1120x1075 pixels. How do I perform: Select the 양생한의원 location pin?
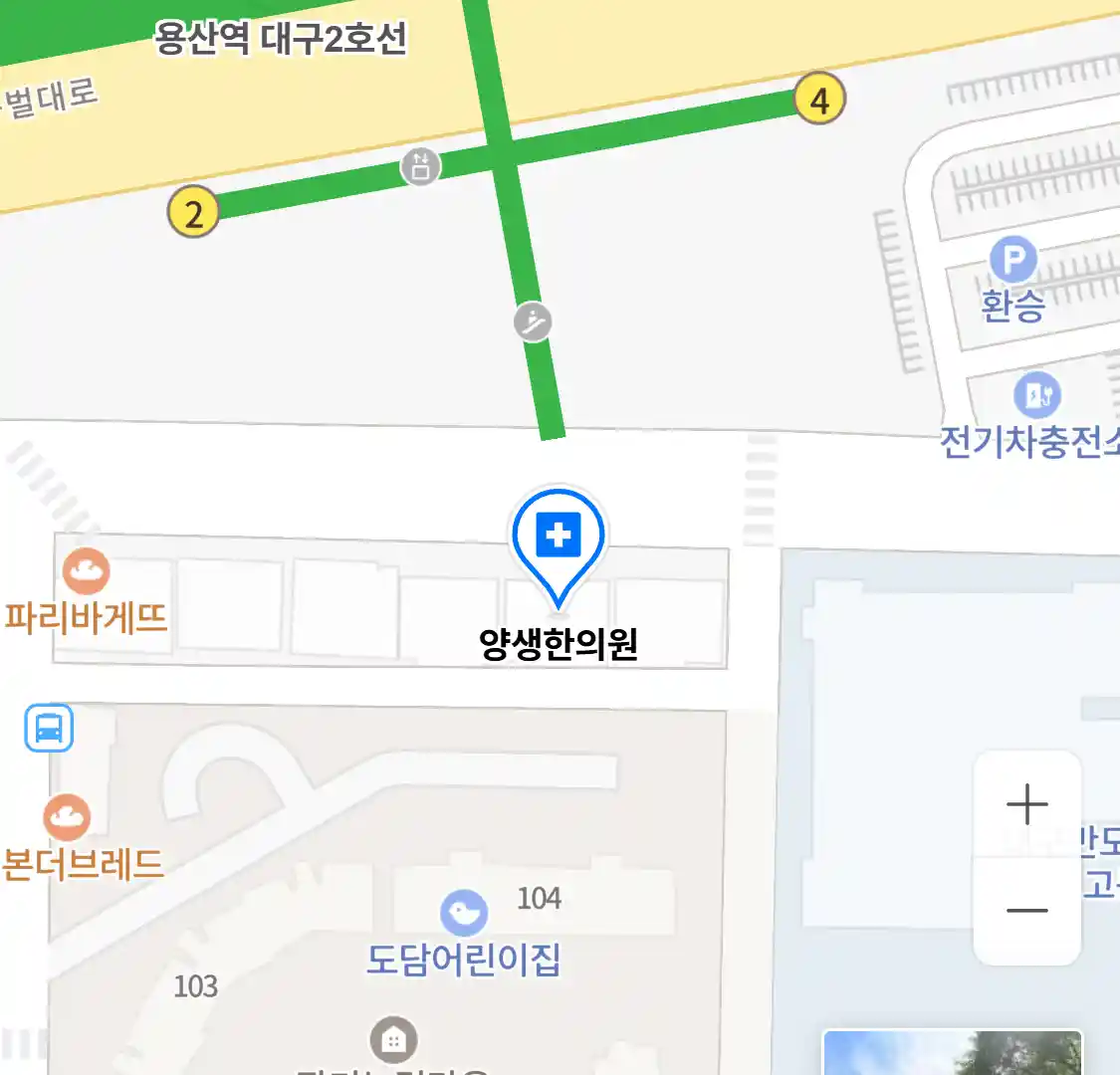[559, 538]
